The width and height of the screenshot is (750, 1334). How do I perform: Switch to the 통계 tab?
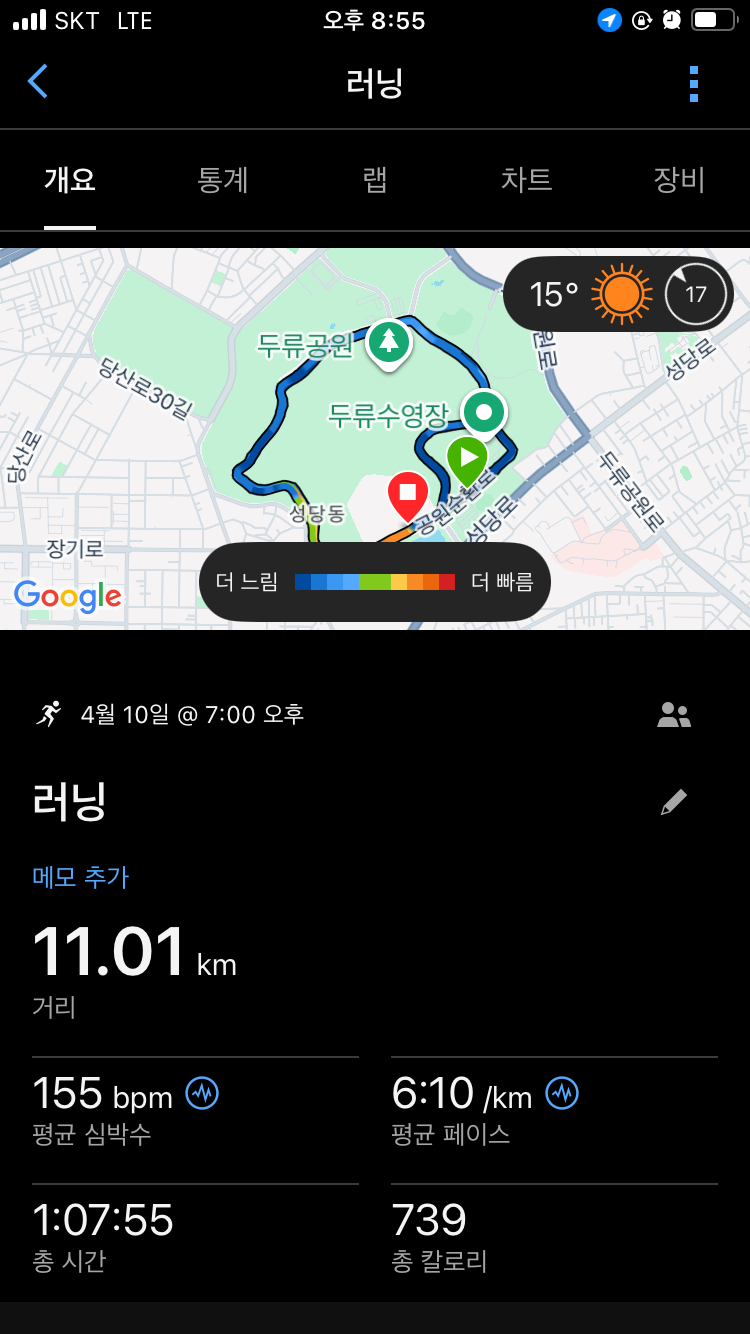tap(222, 180)
